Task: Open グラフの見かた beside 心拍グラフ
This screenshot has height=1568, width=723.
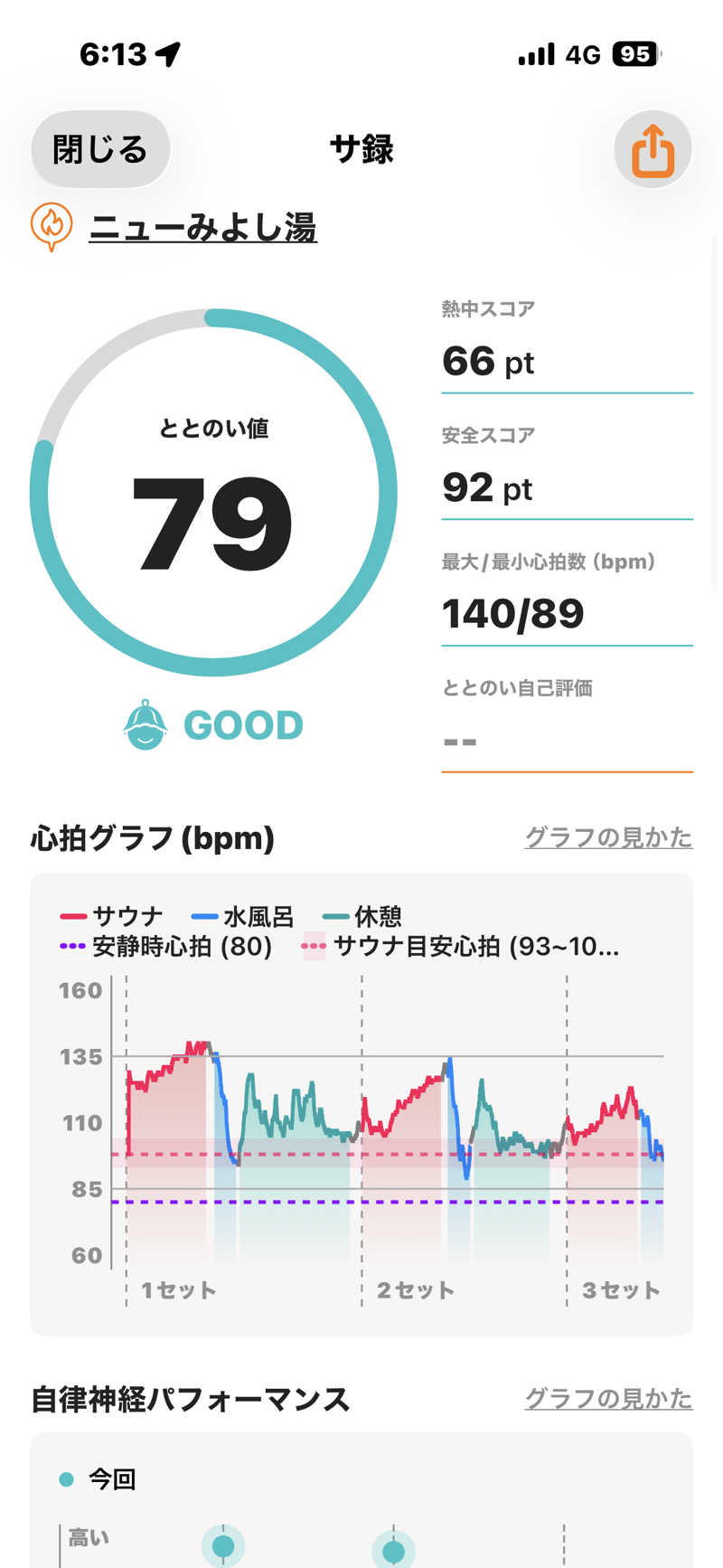Action: pyautogui.click(x=608, y=837)
